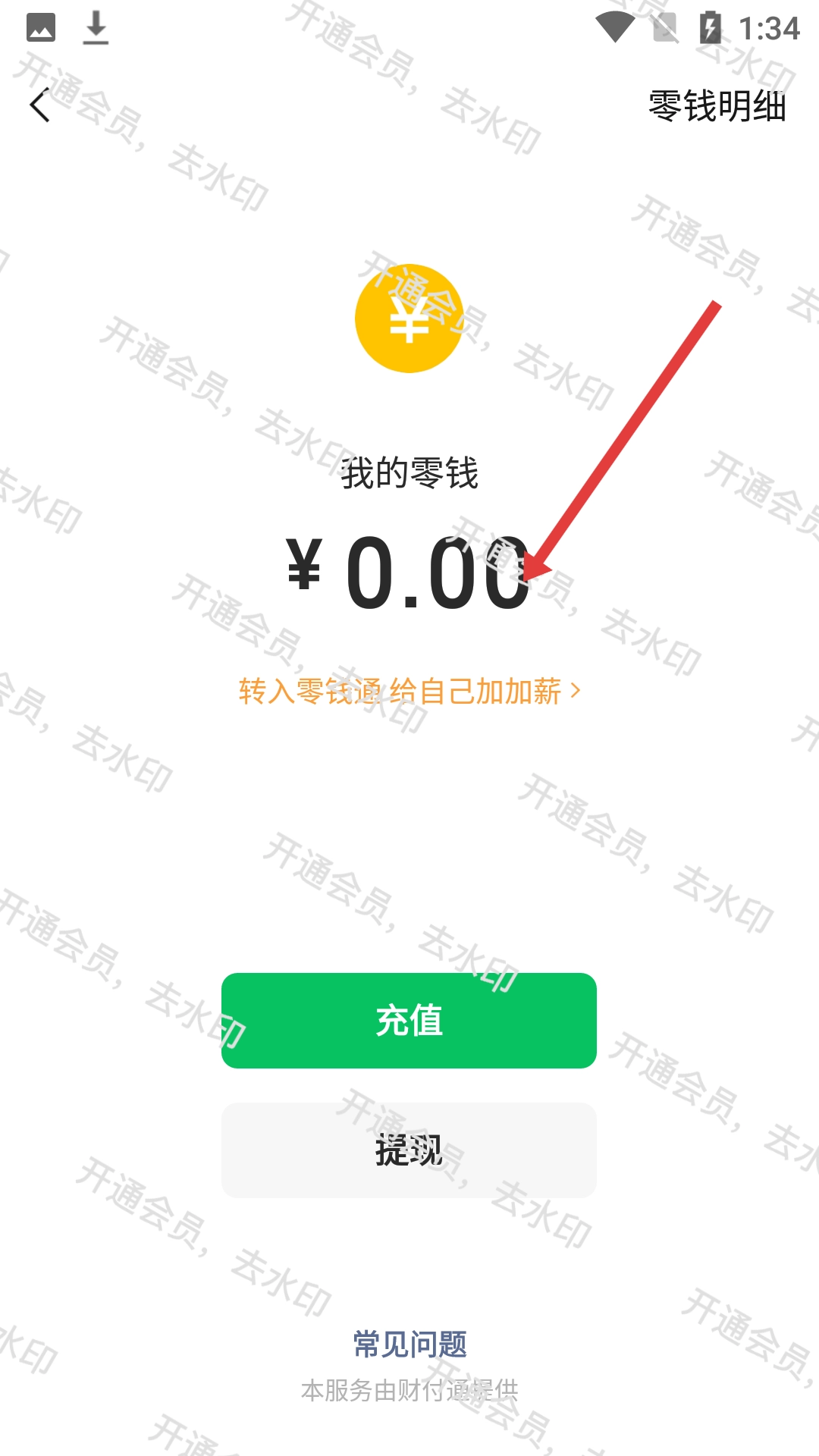Viewport: 819px width, 1456px height.
Task: Open 零钱明细 balance details
Action: [x=717, y=106]
